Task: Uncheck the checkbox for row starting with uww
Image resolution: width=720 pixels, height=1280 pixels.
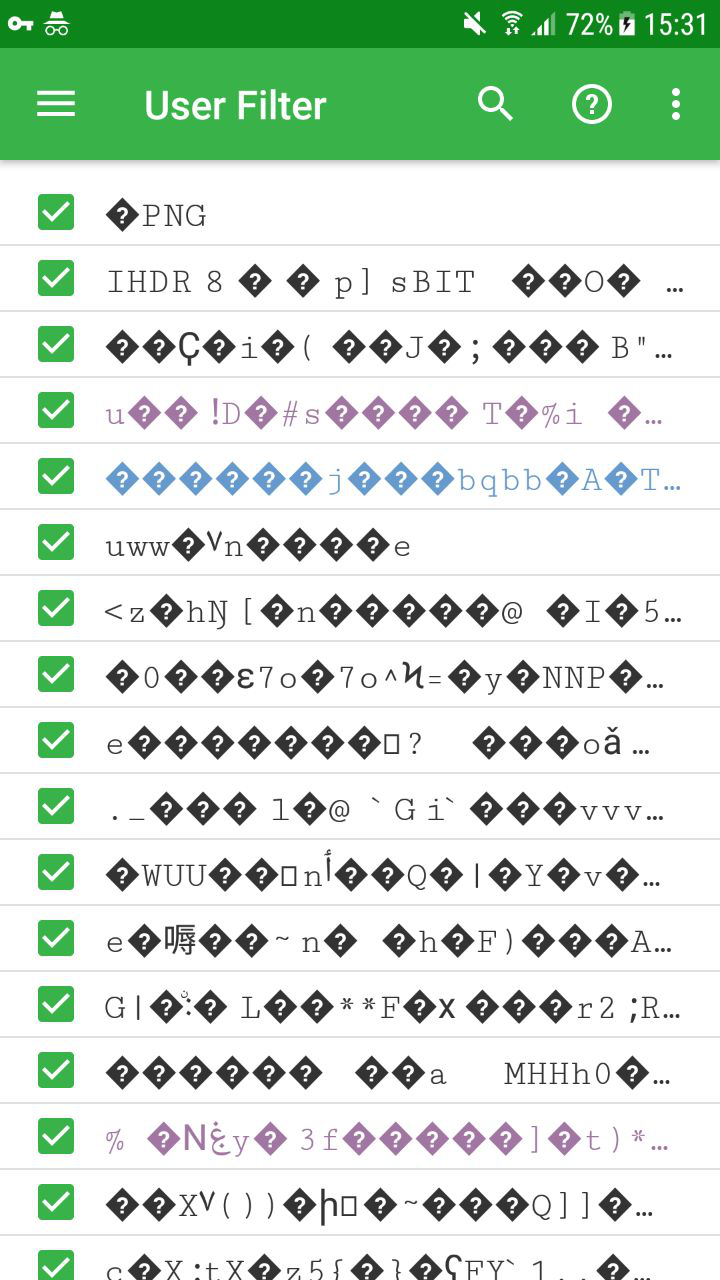Action: coord(56,542)
